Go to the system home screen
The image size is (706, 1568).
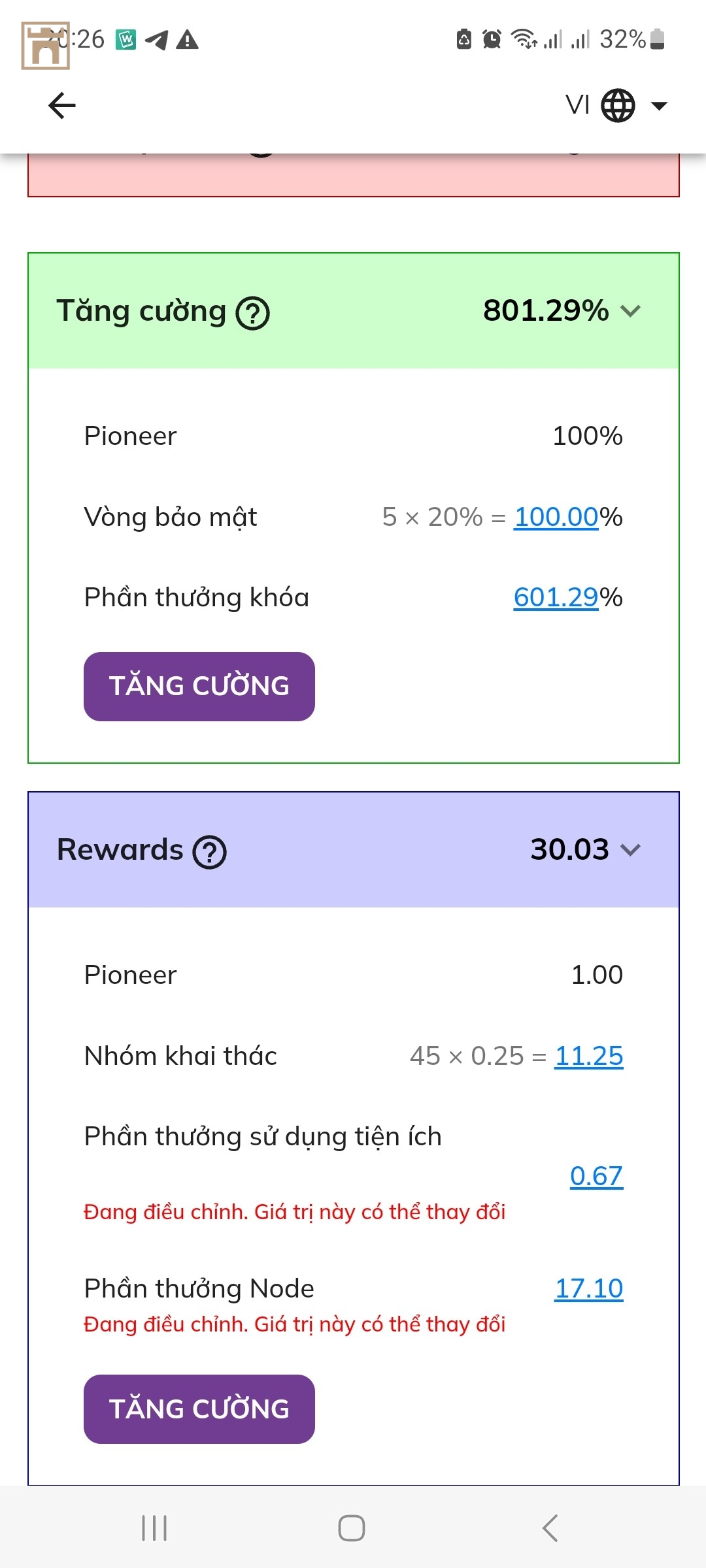[352, 1528]
